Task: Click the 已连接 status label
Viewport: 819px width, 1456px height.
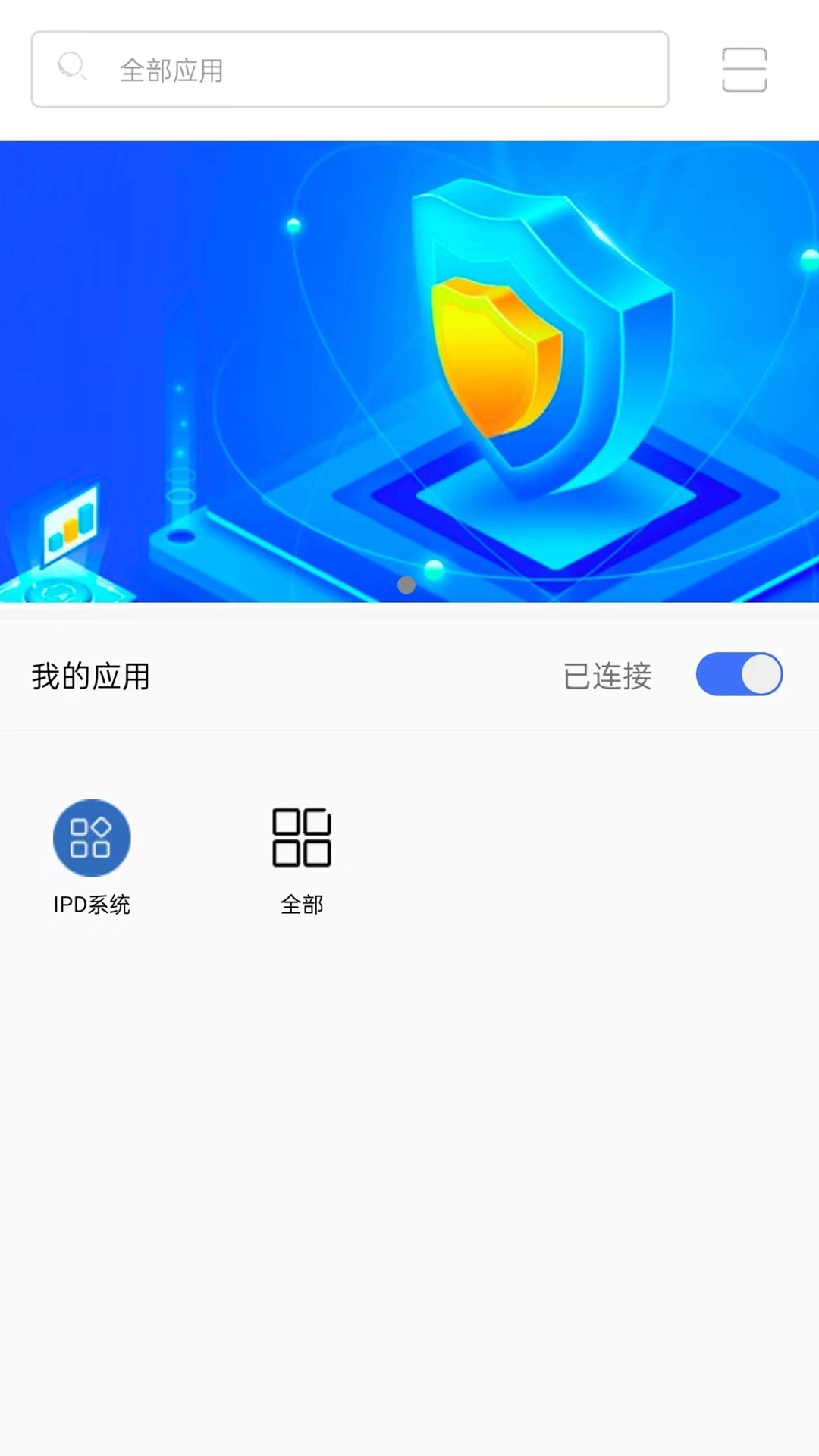Action: [606, 677]
